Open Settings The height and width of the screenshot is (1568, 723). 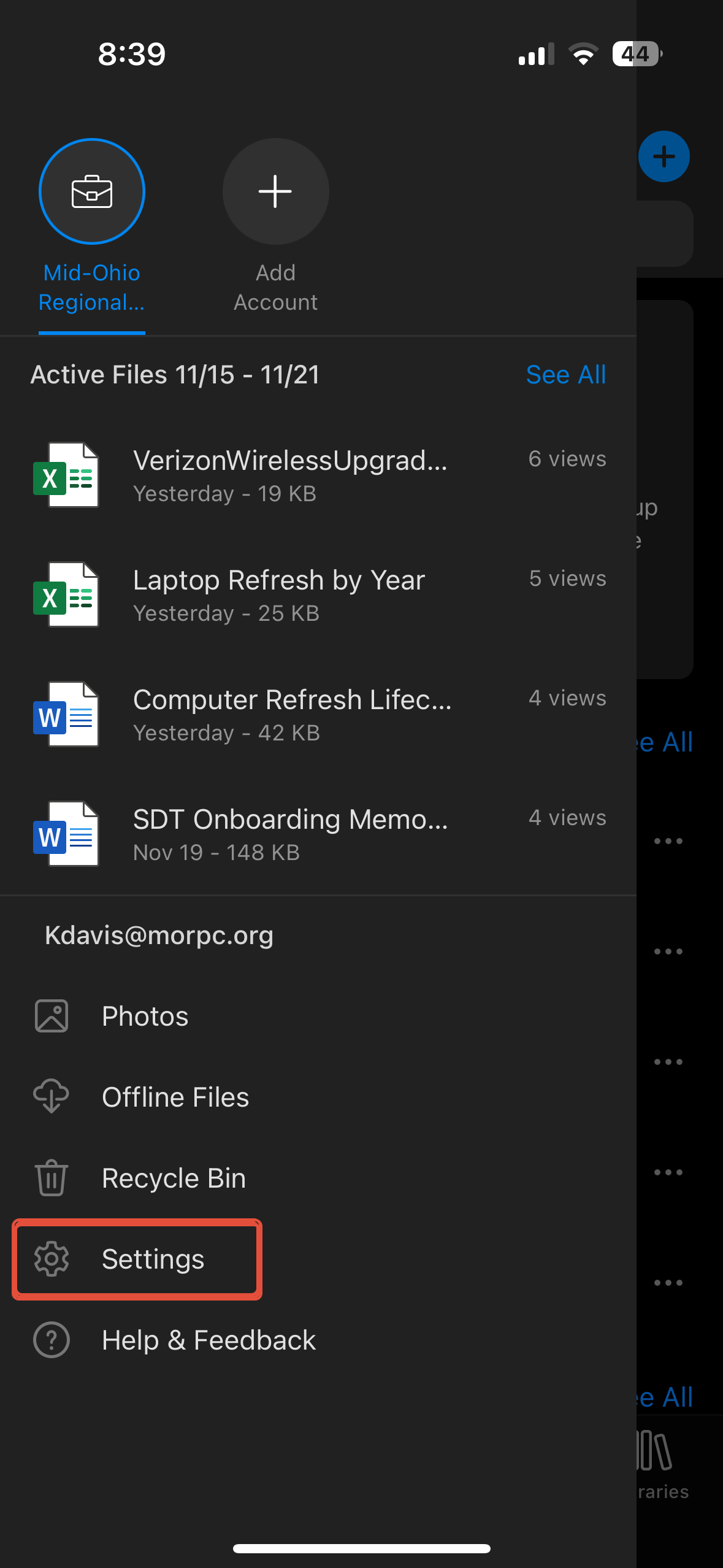tap(153, 1259)
